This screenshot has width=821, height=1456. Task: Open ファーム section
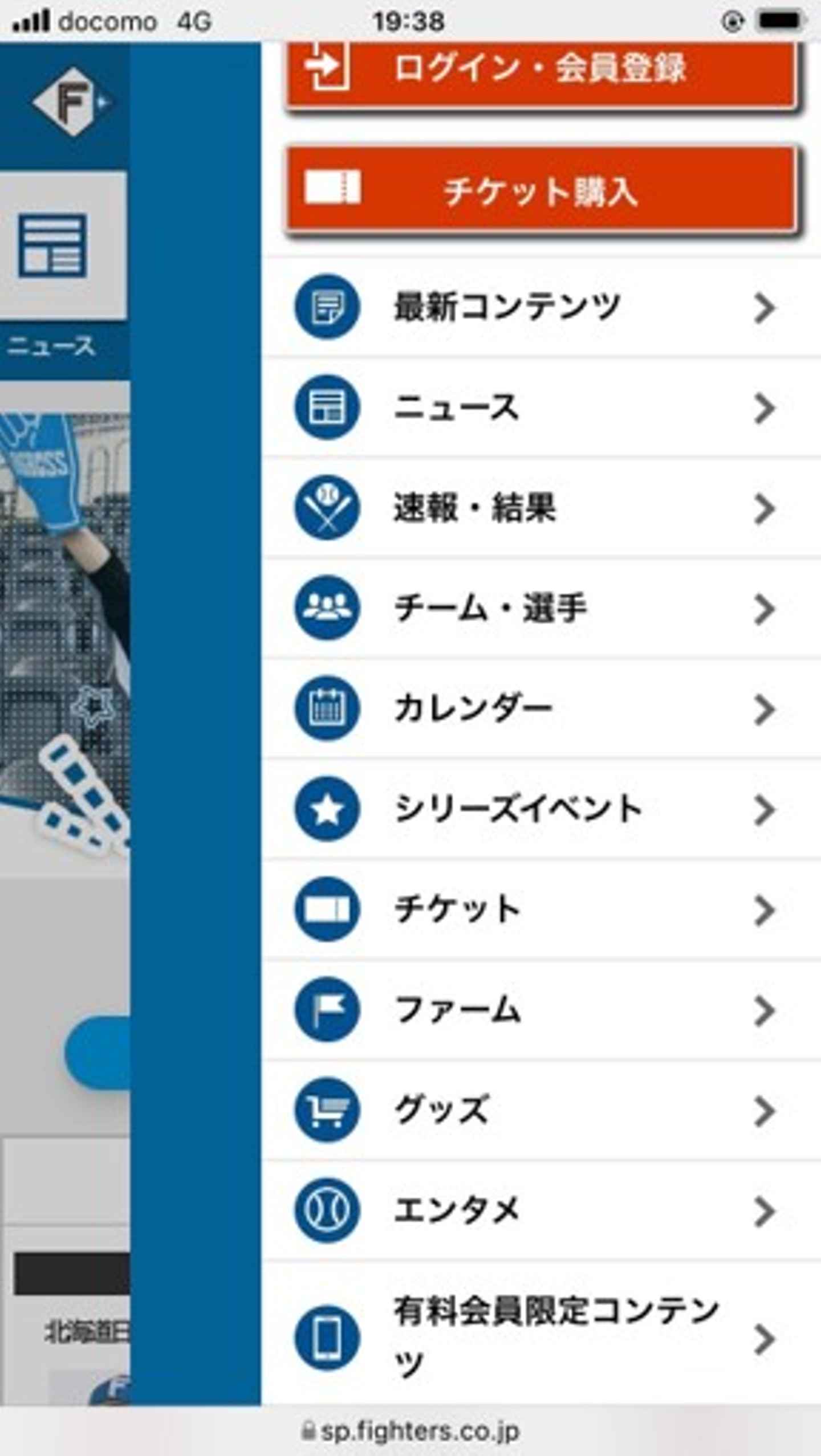coord(540,1010)
